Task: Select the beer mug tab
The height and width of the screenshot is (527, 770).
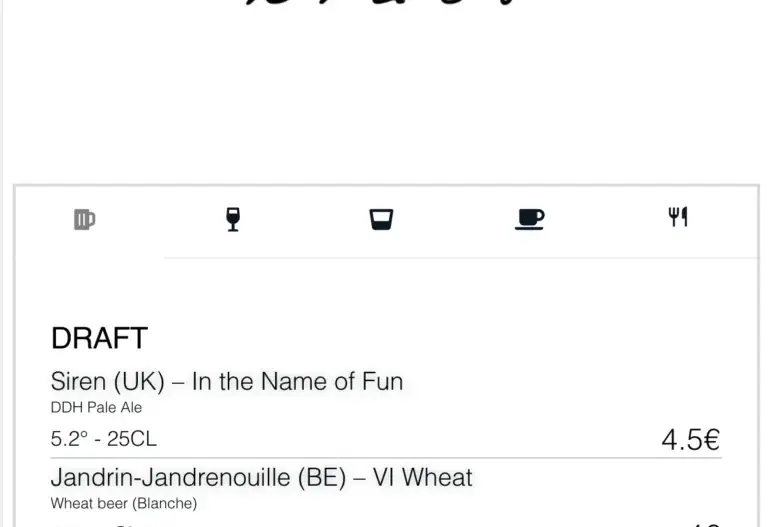Action: pyautogui.click(x=85, y=219)
